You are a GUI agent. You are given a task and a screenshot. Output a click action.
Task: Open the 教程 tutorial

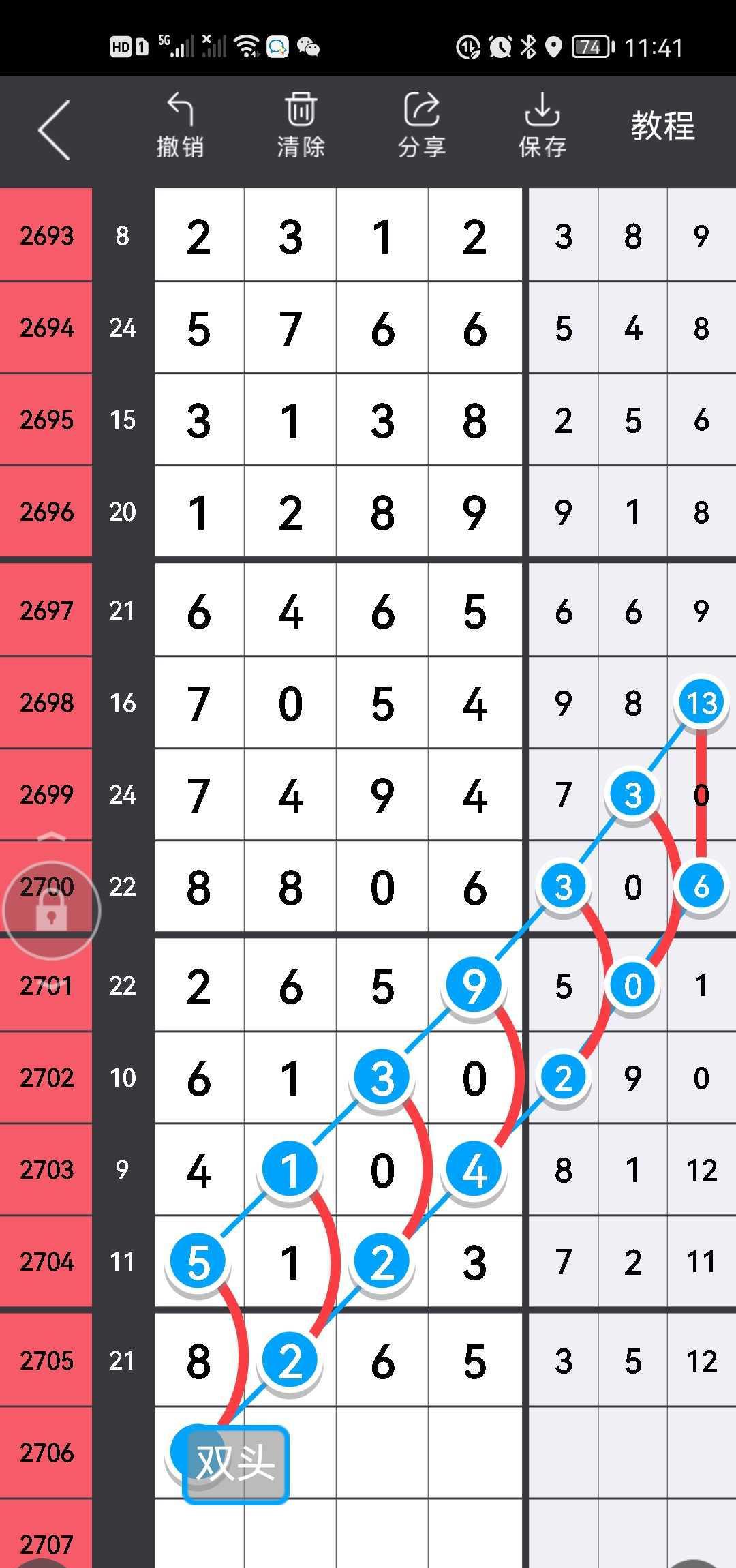662,127
